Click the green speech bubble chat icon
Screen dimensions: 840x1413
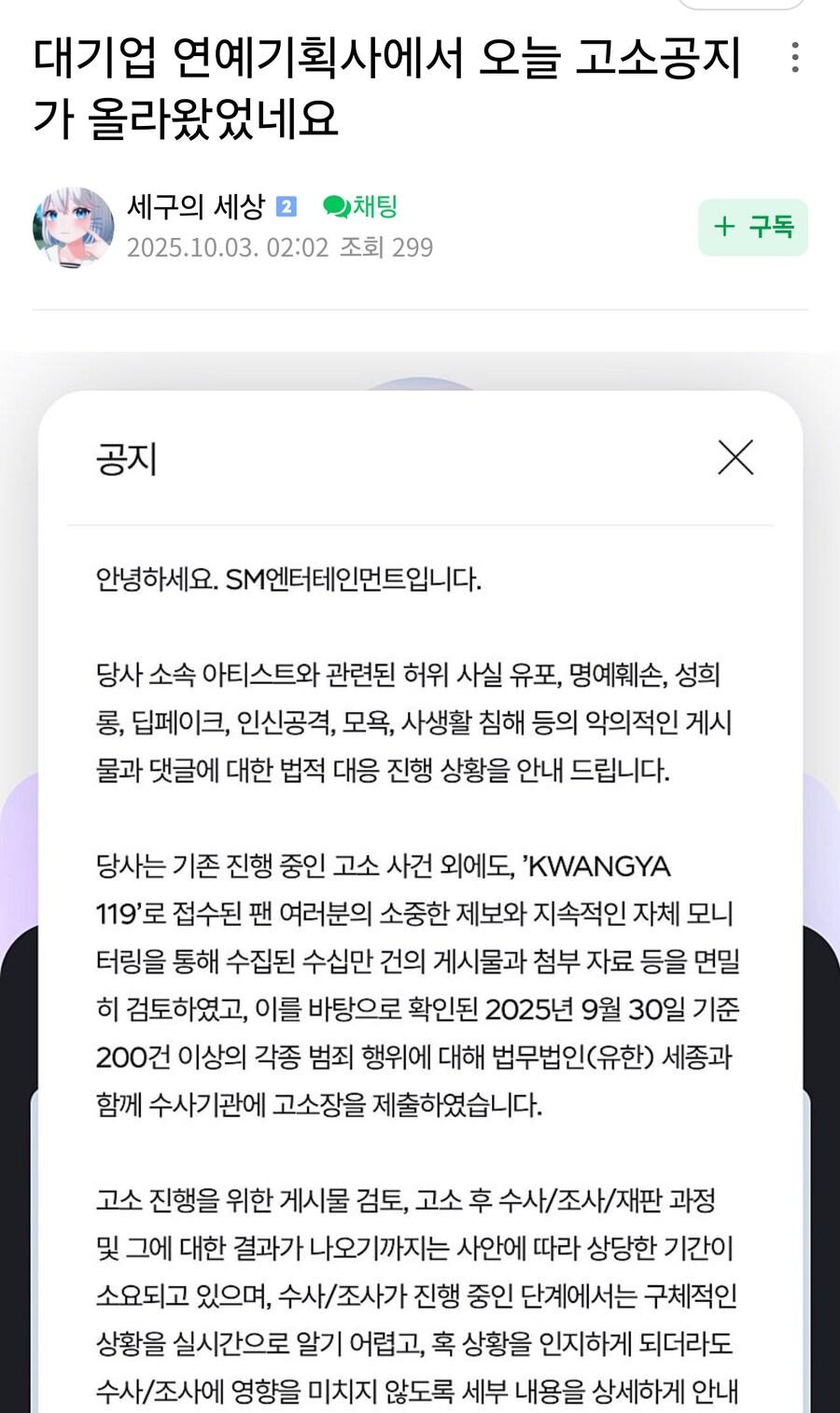point(334,206)
